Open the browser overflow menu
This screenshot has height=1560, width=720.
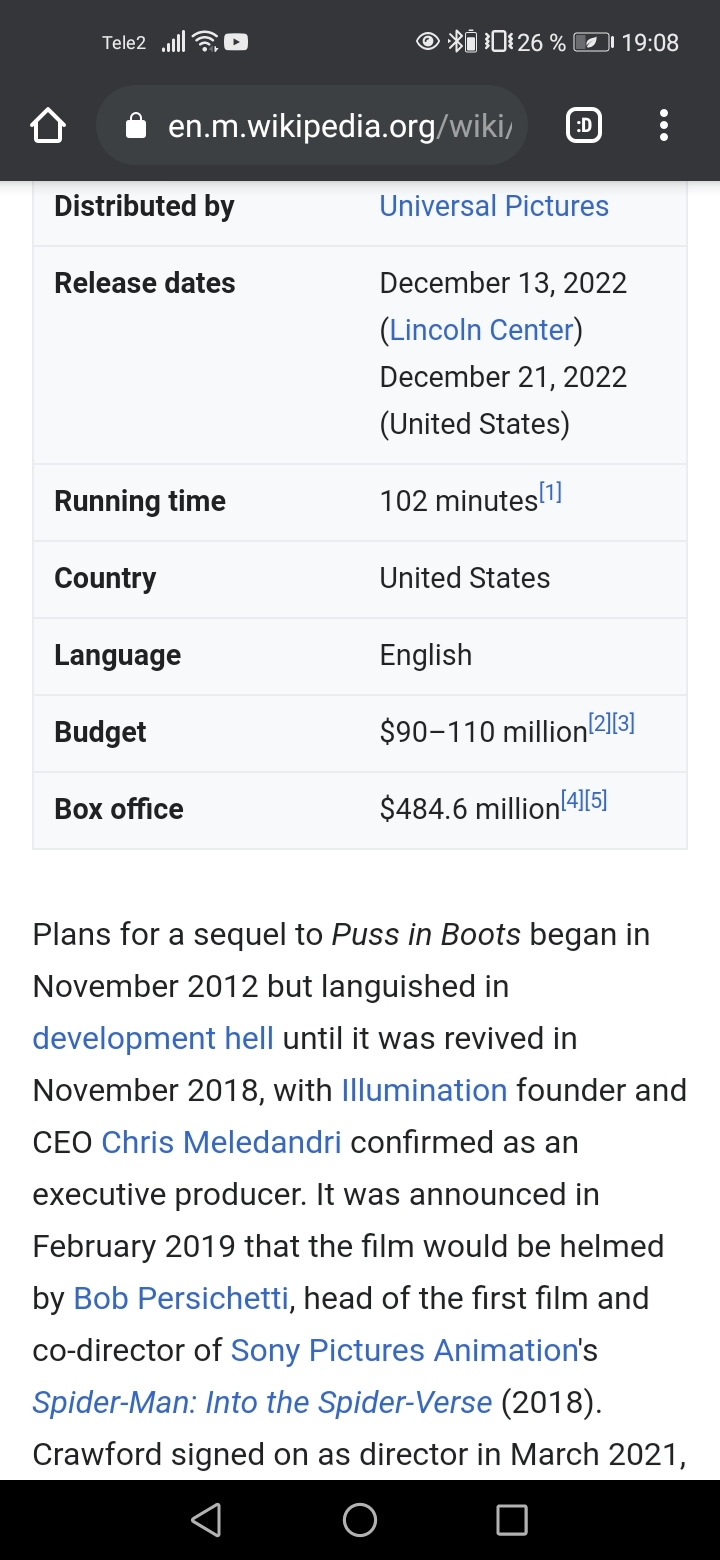pos(663,126)
